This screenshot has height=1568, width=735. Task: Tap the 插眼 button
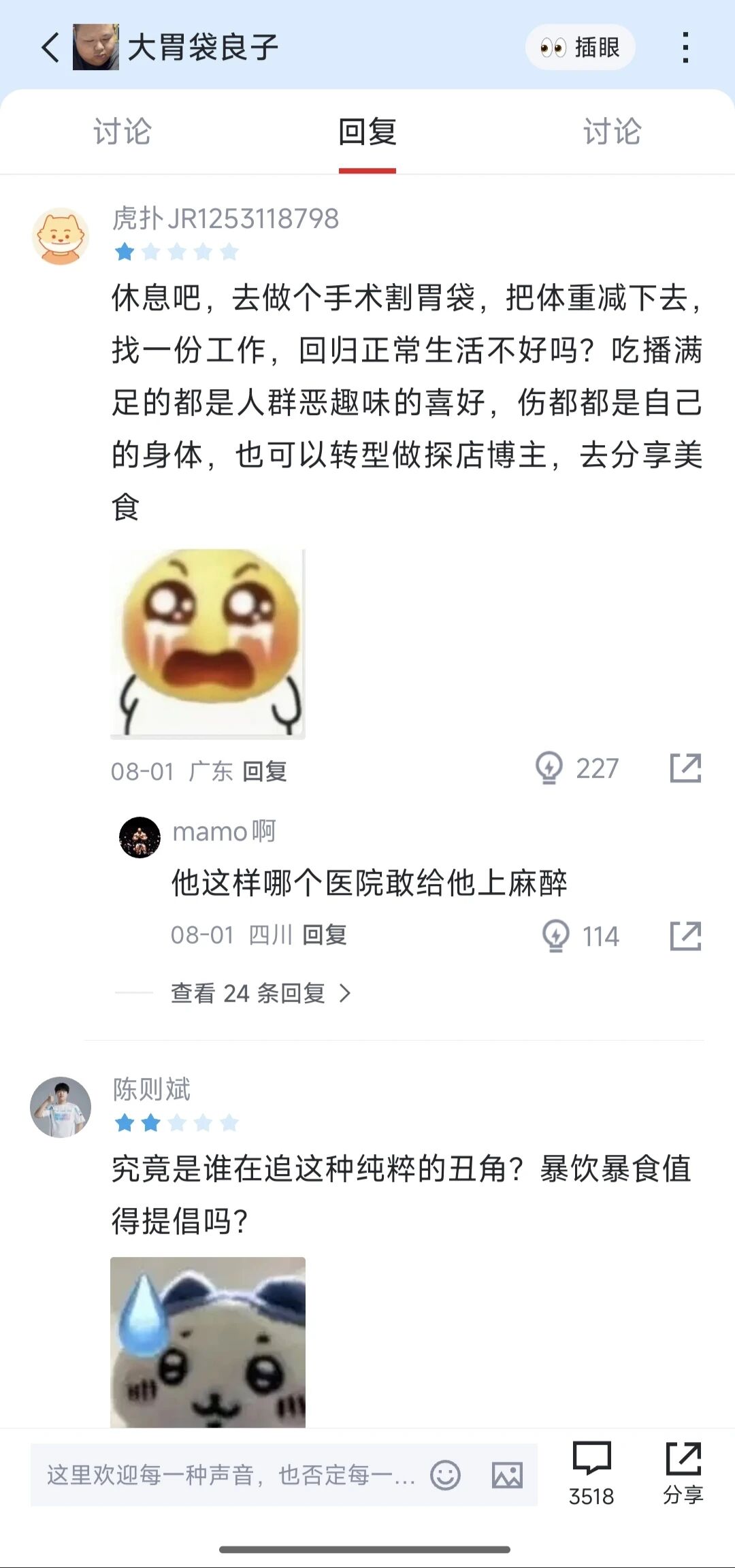click(x=580, y=48)
